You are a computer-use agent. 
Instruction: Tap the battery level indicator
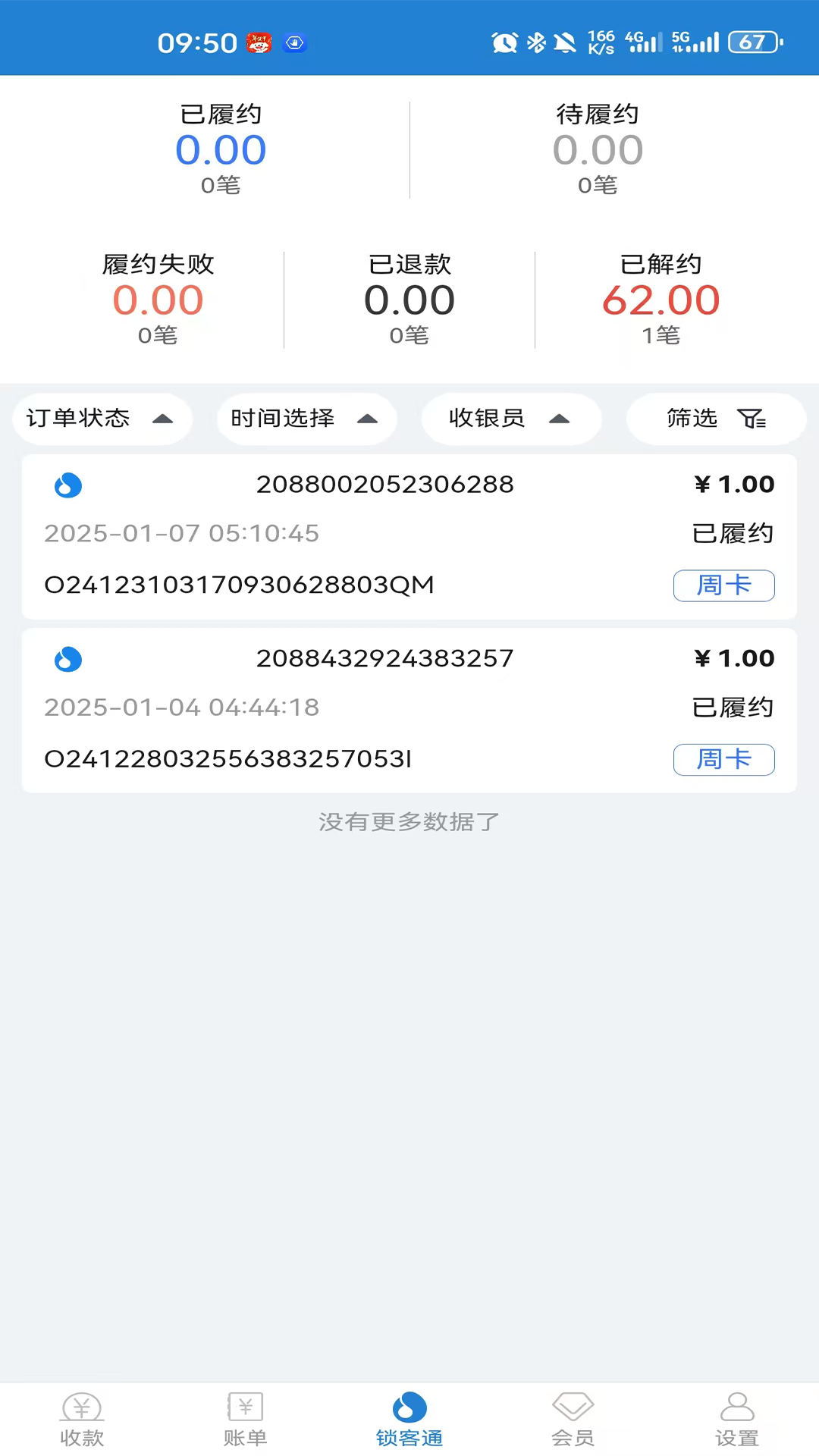752,42
